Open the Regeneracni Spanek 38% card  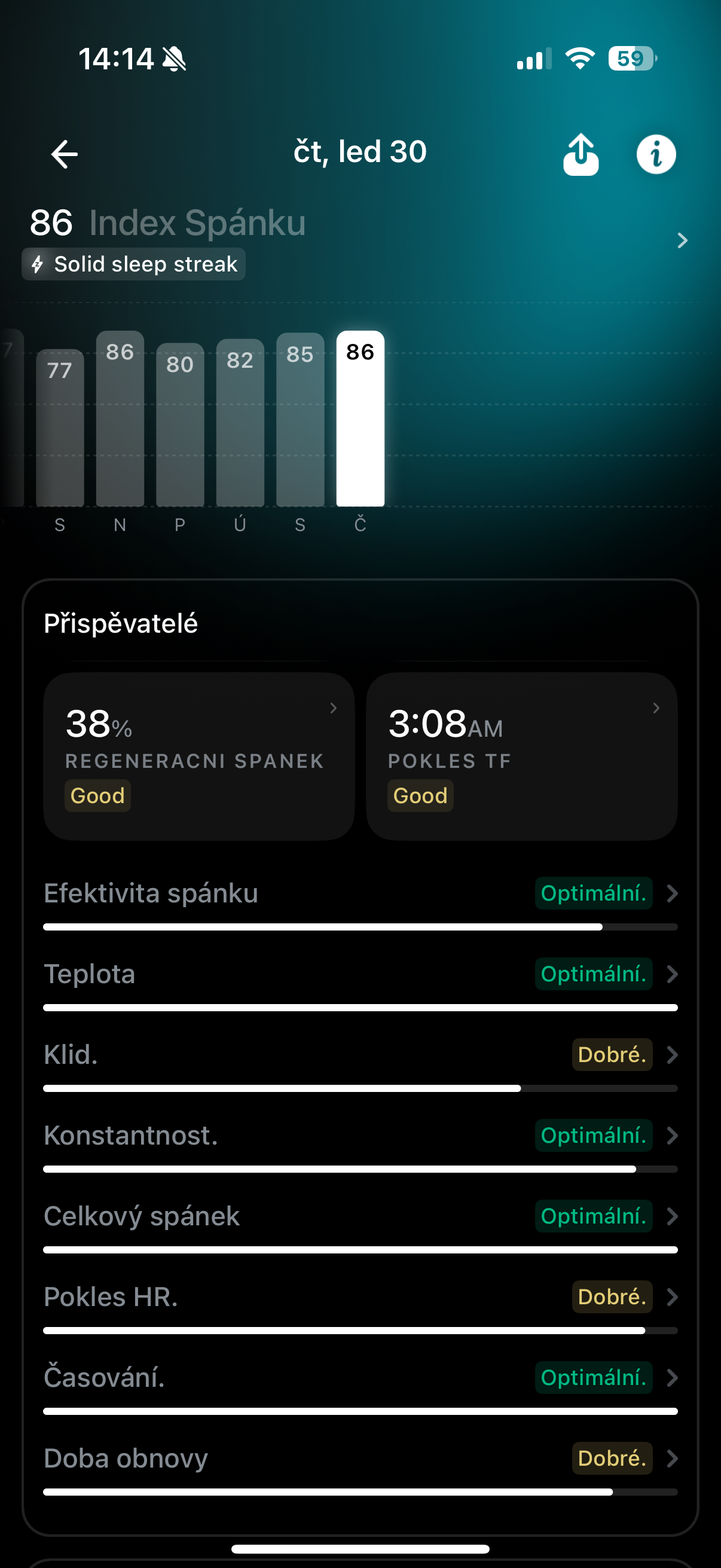point(199,756)
